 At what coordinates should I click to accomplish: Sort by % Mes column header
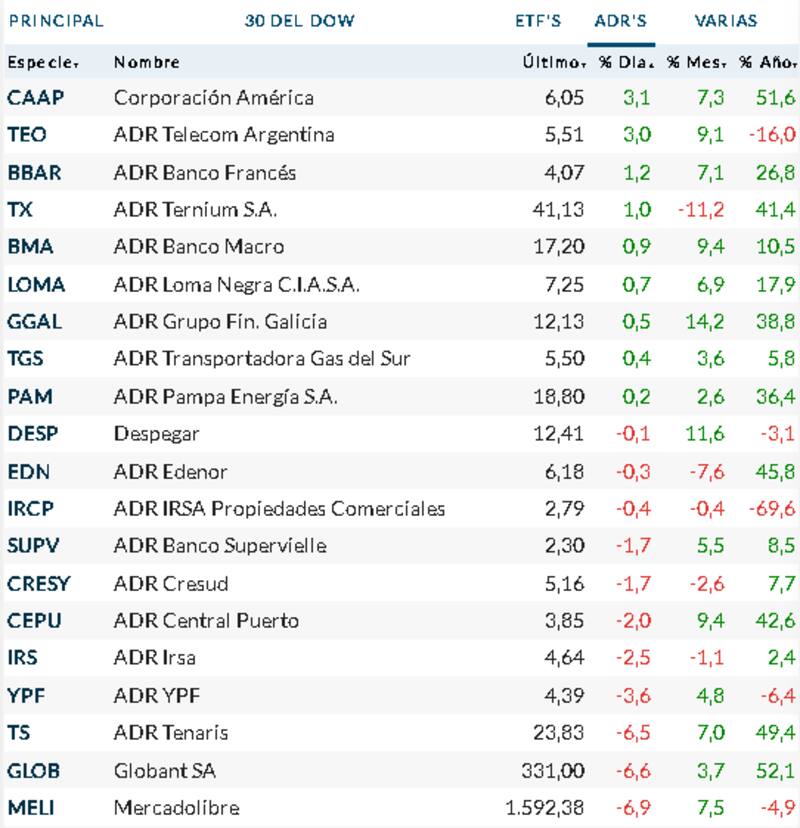(696, 62)
